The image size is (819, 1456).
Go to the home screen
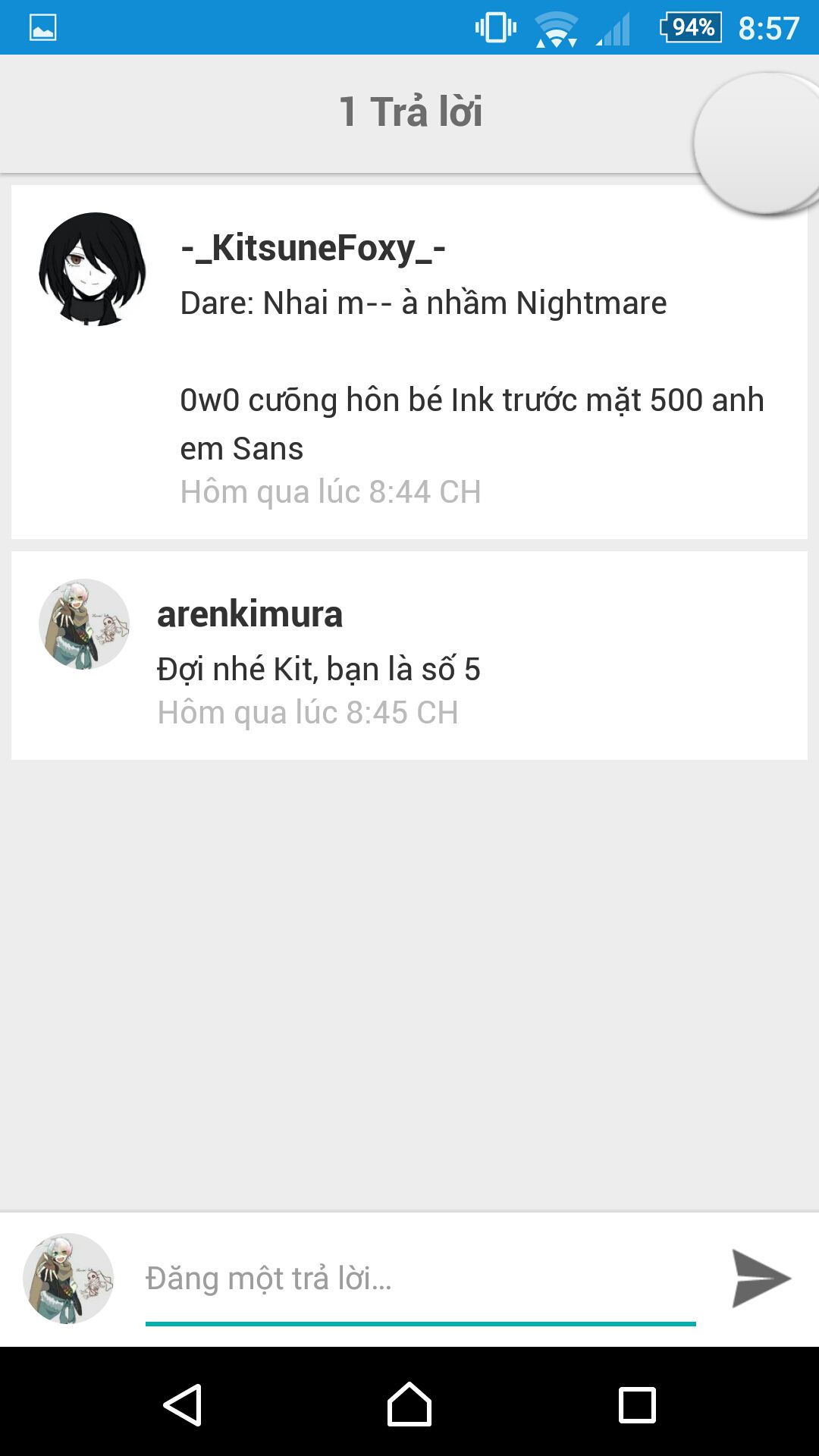click(409, 1404)
